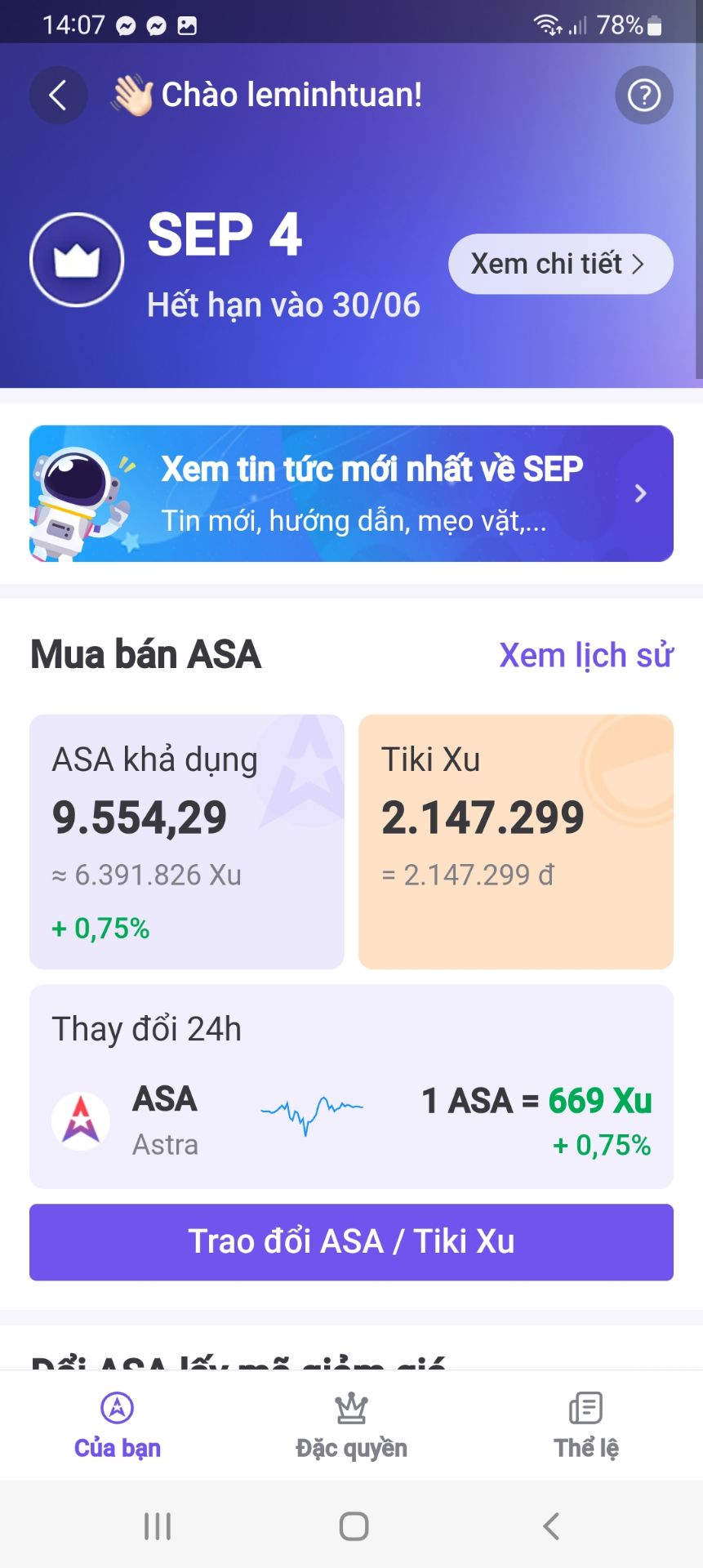Click the ASA 24h price chart line
The width and height of the screenshot is (703, 1568).
tap(313, 1111)
